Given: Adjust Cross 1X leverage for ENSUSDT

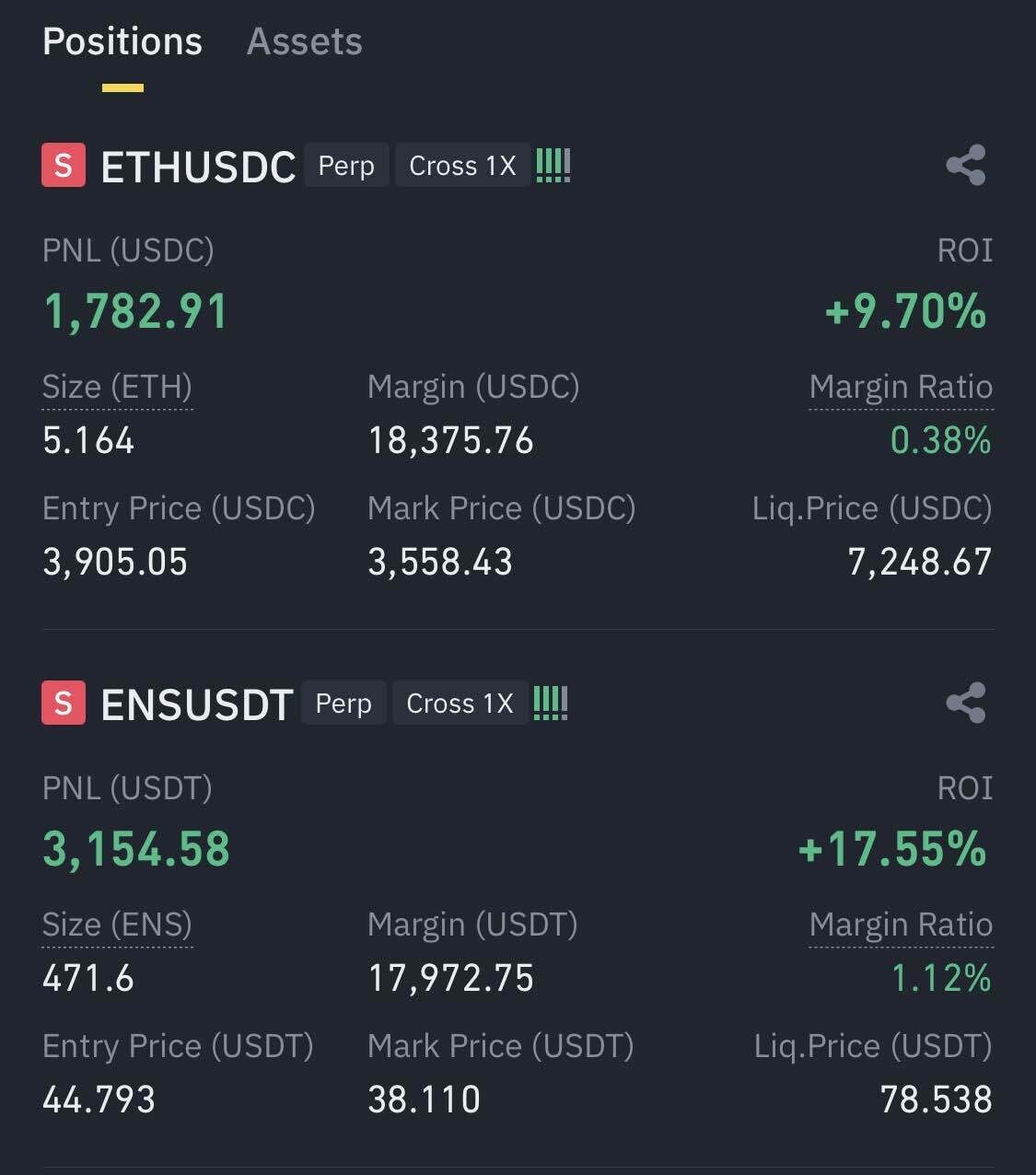Looking at the screenshot, I should [x=460, y=704].
